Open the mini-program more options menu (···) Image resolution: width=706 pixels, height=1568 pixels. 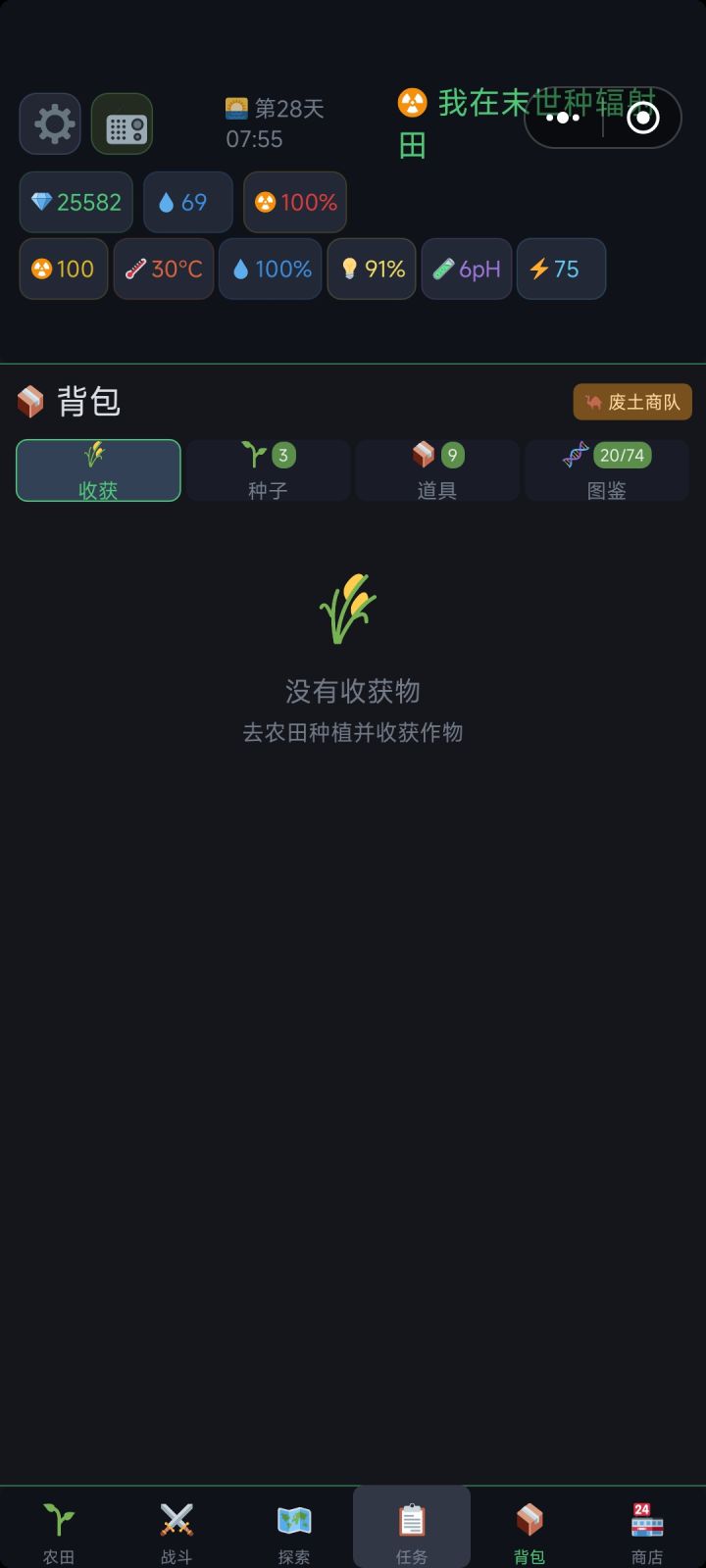(x=562, y=118)
